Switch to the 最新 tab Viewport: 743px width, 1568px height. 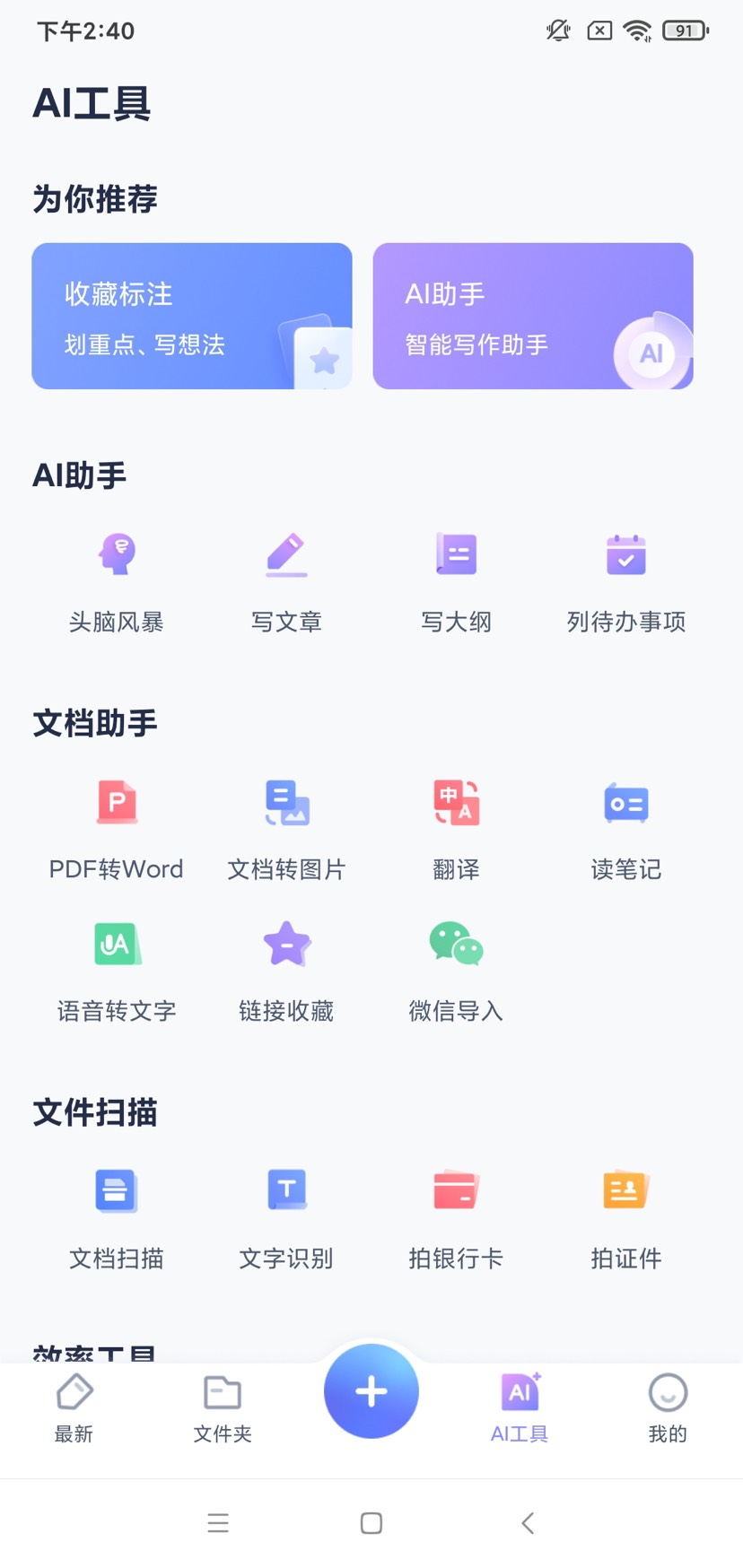74,1407
